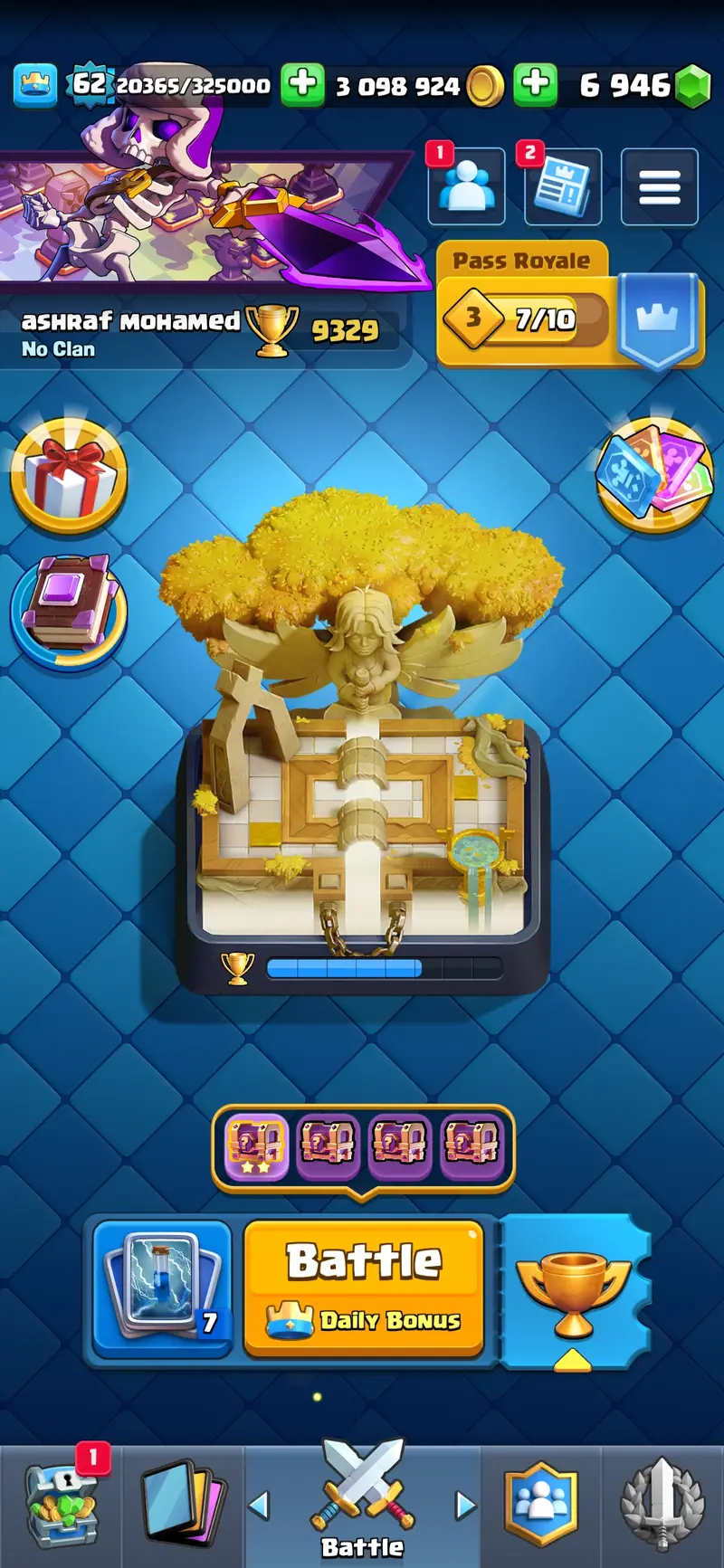Open the trophy game mode selector
The image size is (724, 1568).
pos(573,1291)
